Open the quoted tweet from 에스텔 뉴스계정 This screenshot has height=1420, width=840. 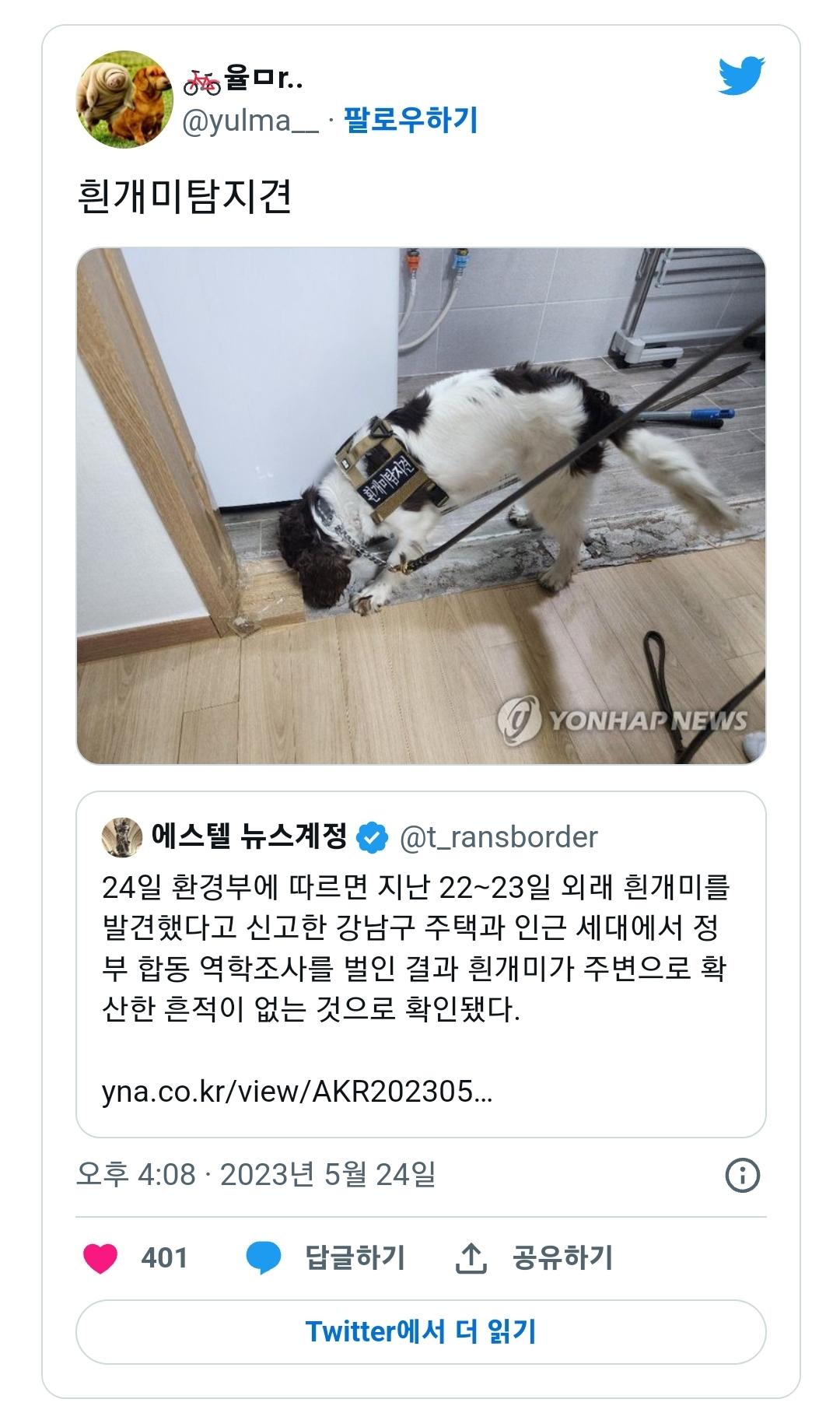[x=421, y=964]
